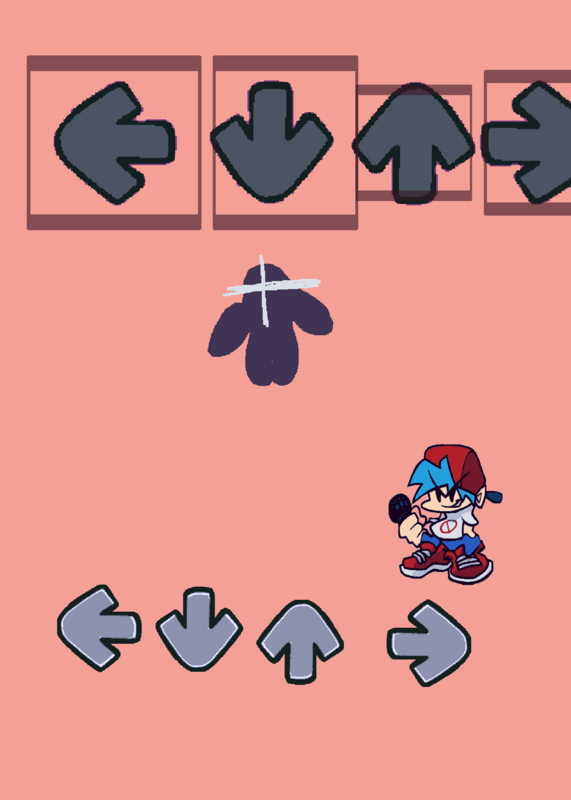Hit the large dark left arrow button
This screenshot has width=571, height=800.
pyautogui.click(x=115, y=143)
